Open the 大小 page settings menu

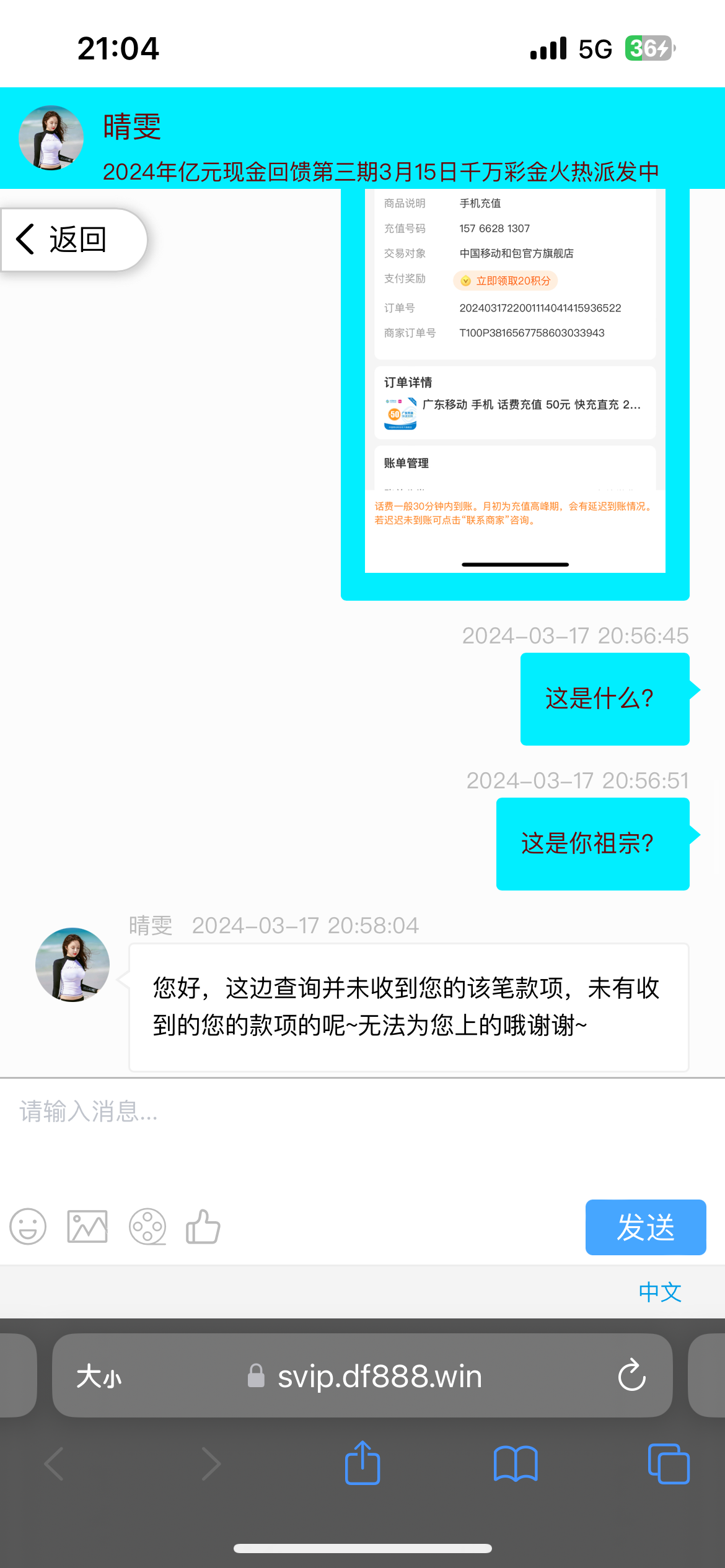point(98,1376)
